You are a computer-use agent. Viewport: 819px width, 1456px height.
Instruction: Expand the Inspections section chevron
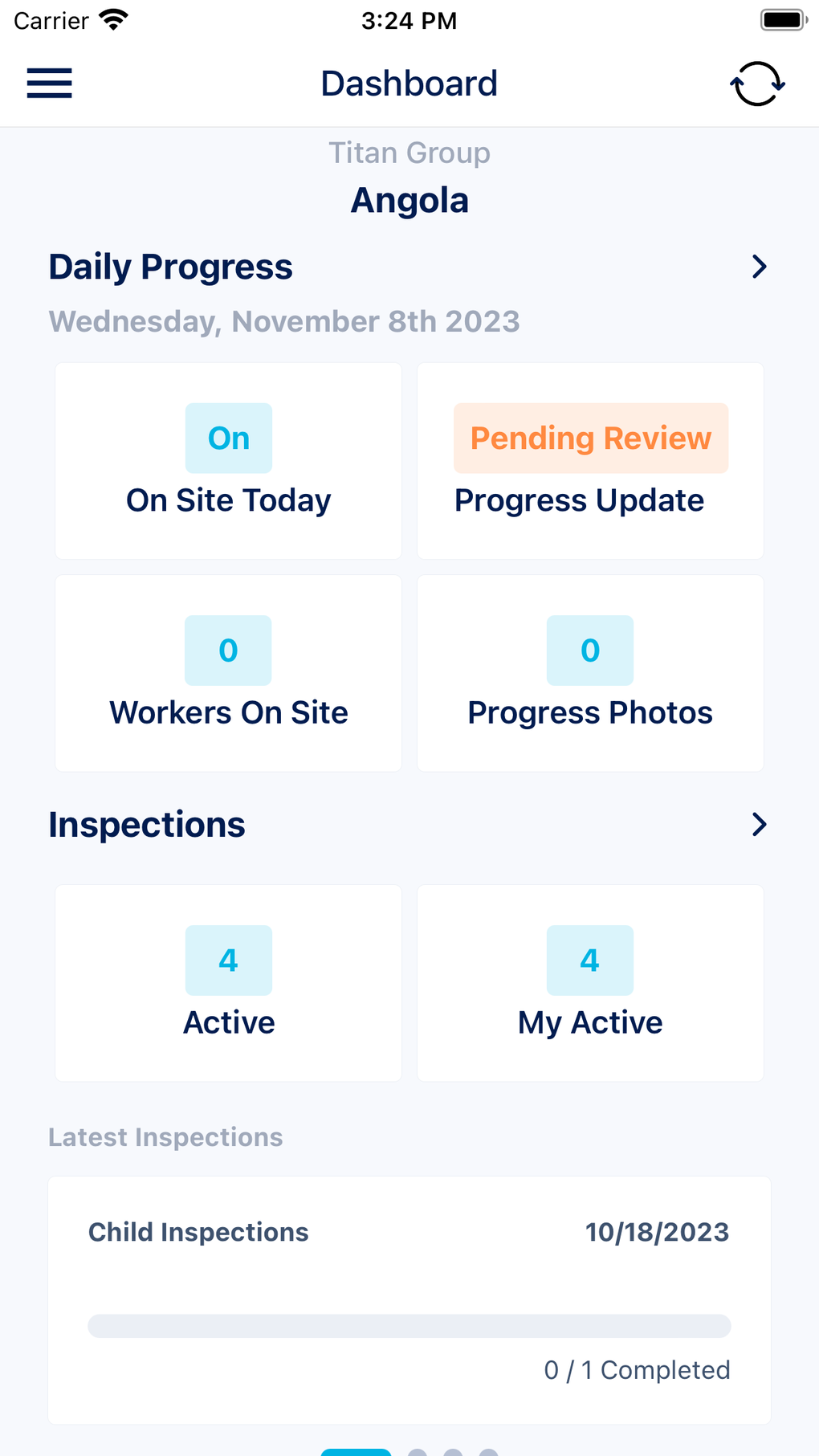758,825
